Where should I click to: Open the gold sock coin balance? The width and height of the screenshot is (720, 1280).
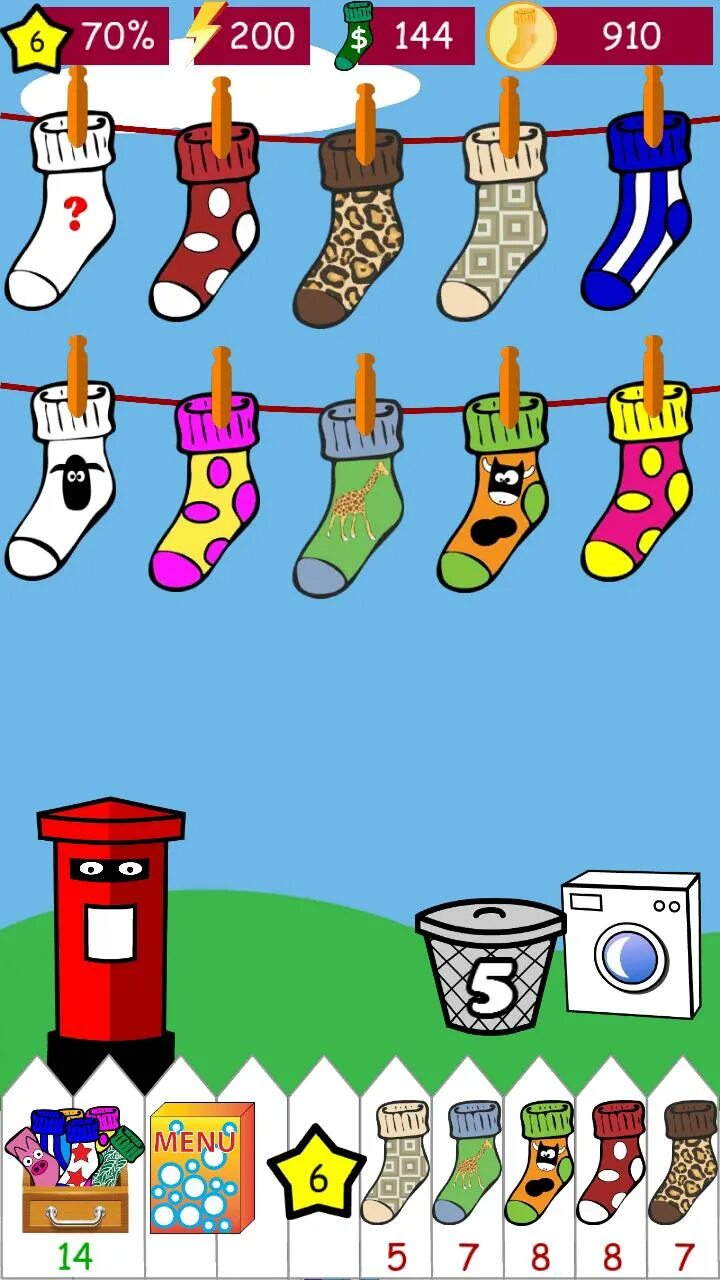pyautogui.click(x=600, y=36)
